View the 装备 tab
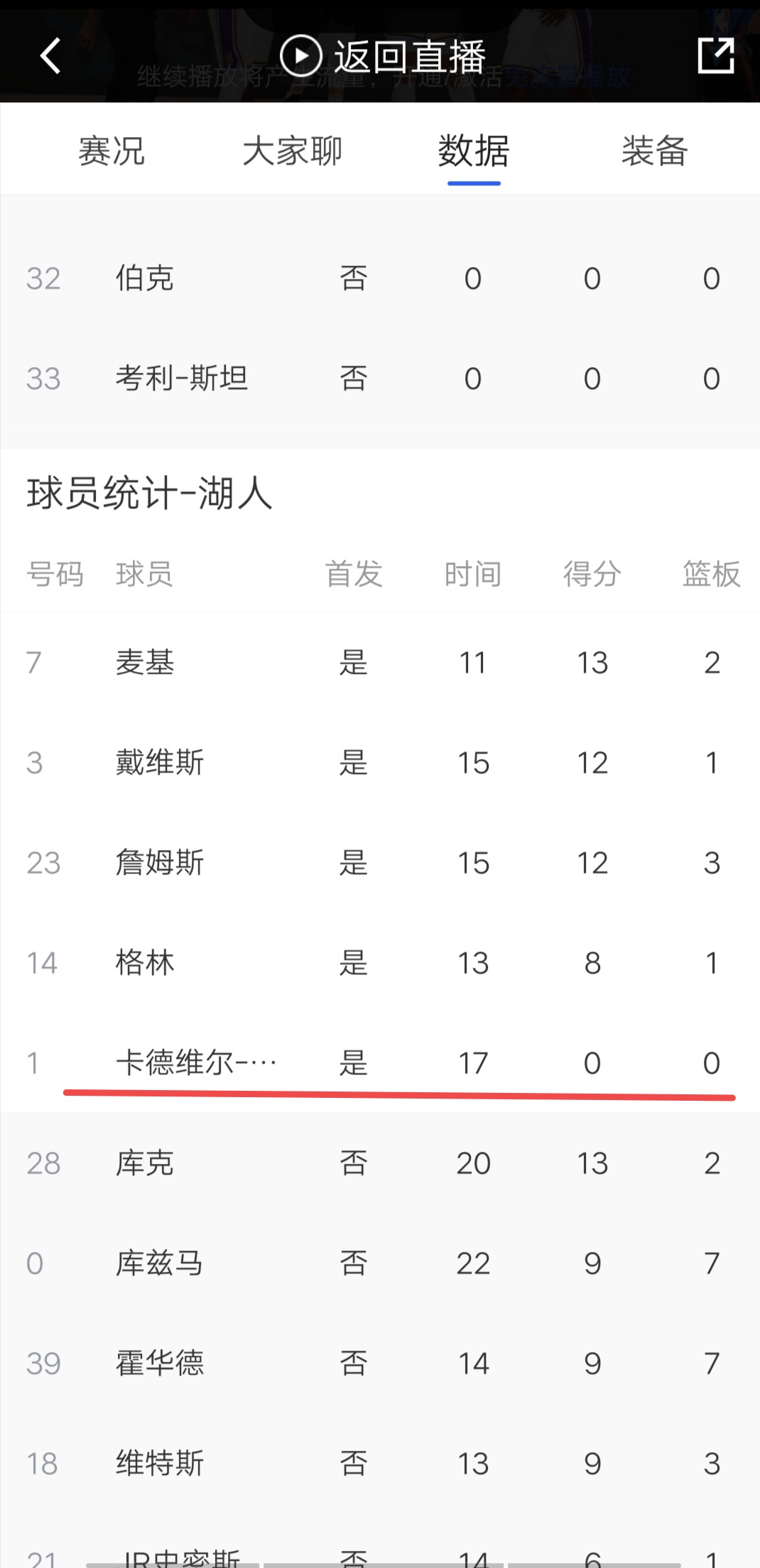 (654, 151)
